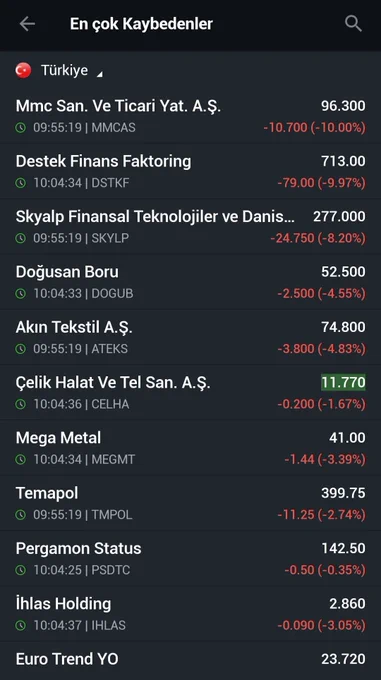Expand the Türkiye country dropdown
The image size is (381, 680).
pos(59,70)
